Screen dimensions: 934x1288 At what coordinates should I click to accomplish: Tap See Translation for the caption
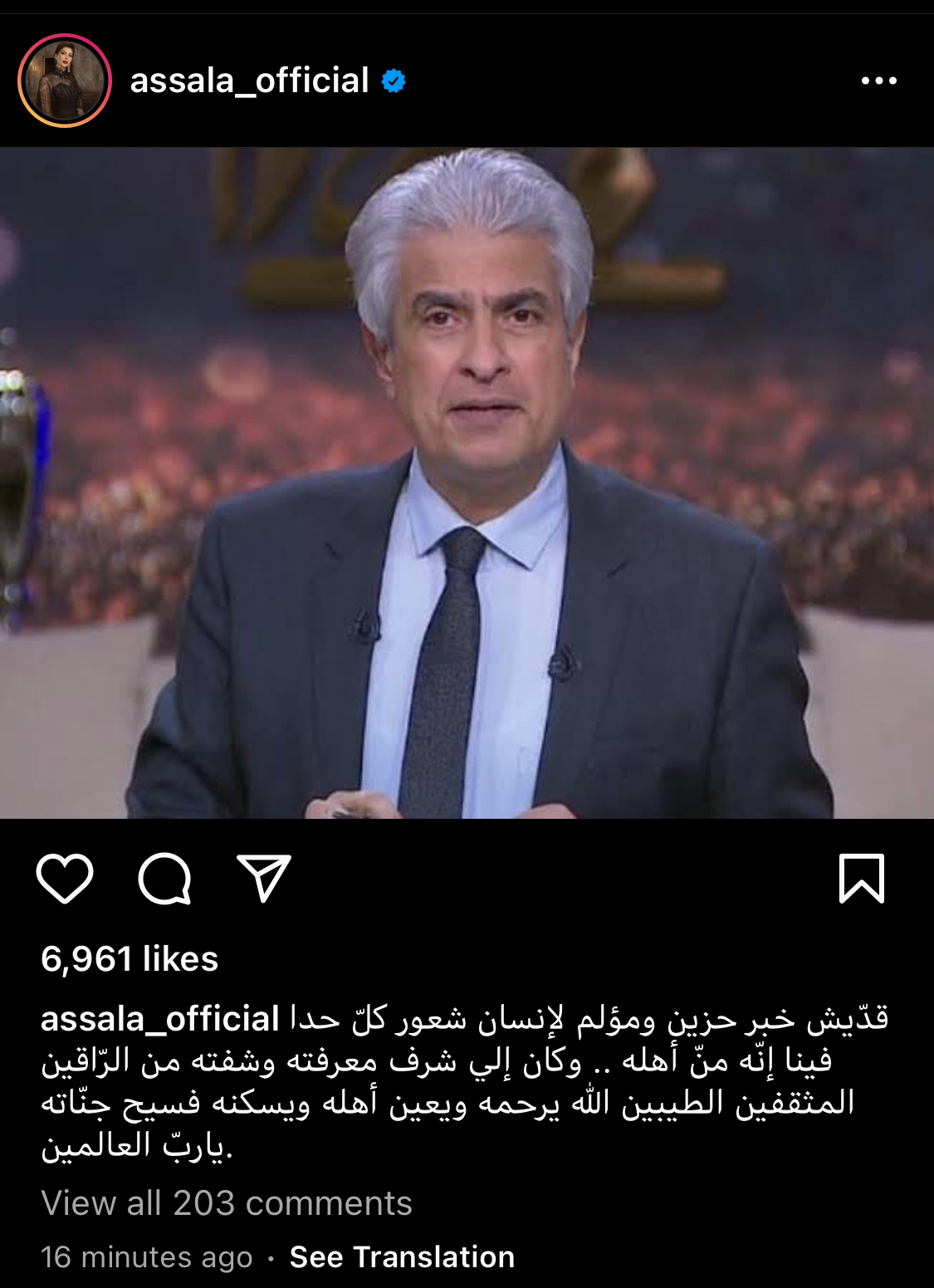coord(402,1257)
